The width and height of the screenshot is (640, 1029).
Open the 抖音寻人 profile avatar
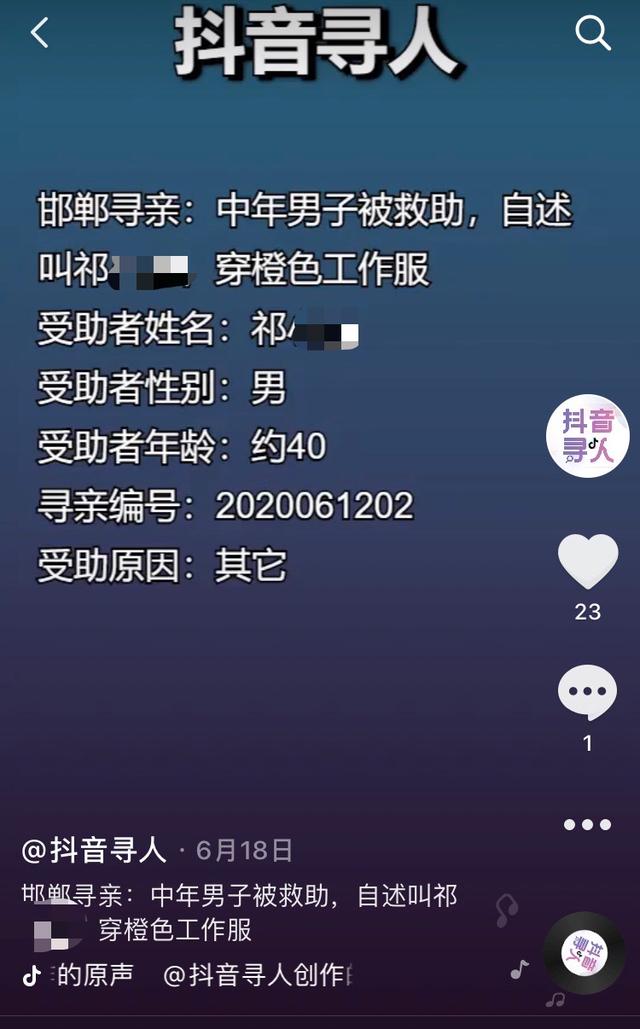tap(587, 436)
